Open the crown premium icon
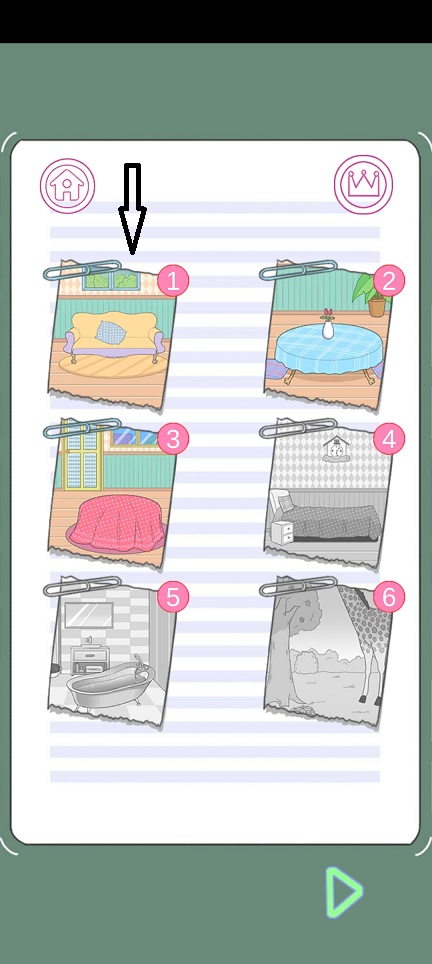The height and width of the screenshot is (964, 432). [363, 184]
